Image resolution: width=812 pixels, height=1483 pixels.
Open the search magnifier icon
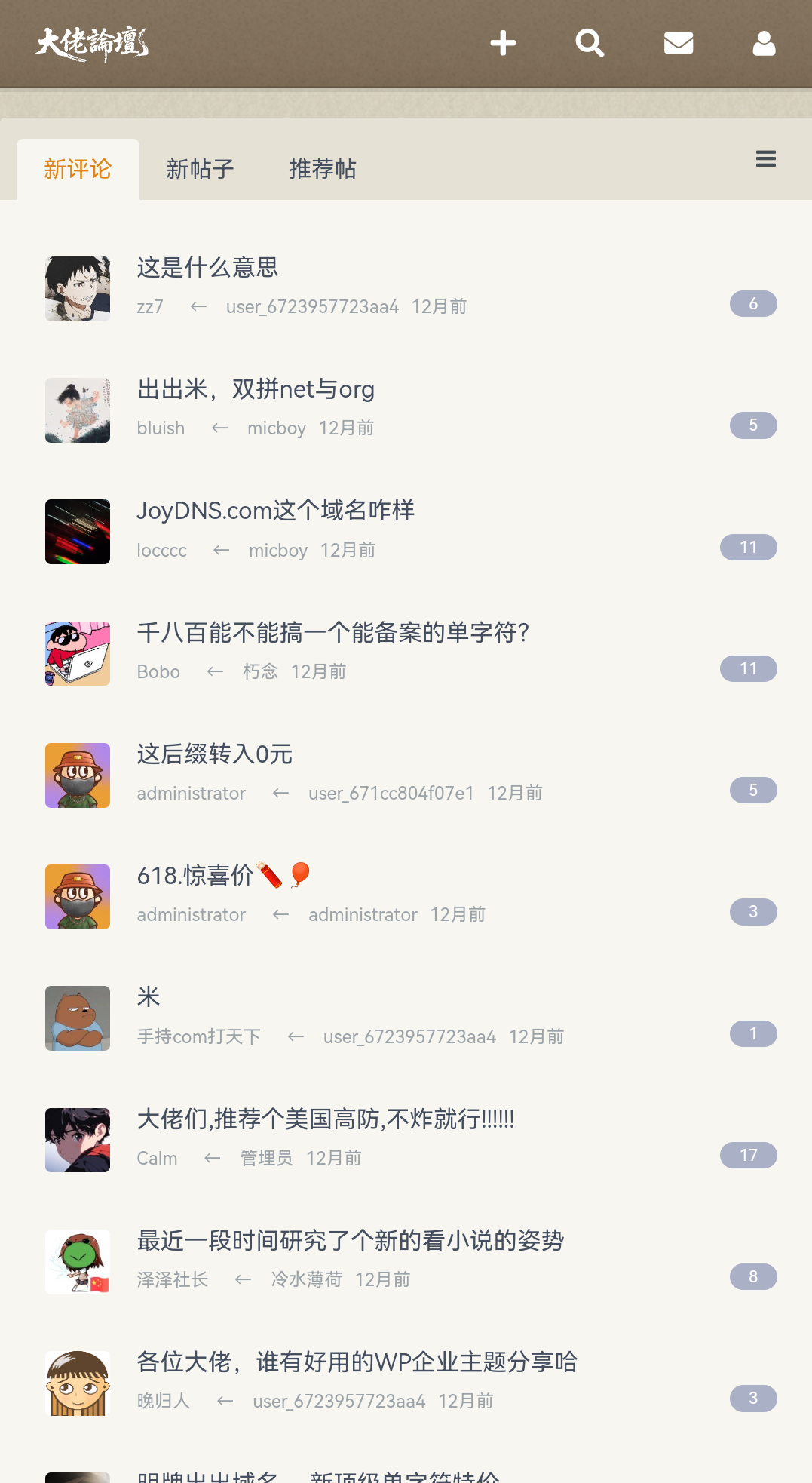(x=590, y=43)
